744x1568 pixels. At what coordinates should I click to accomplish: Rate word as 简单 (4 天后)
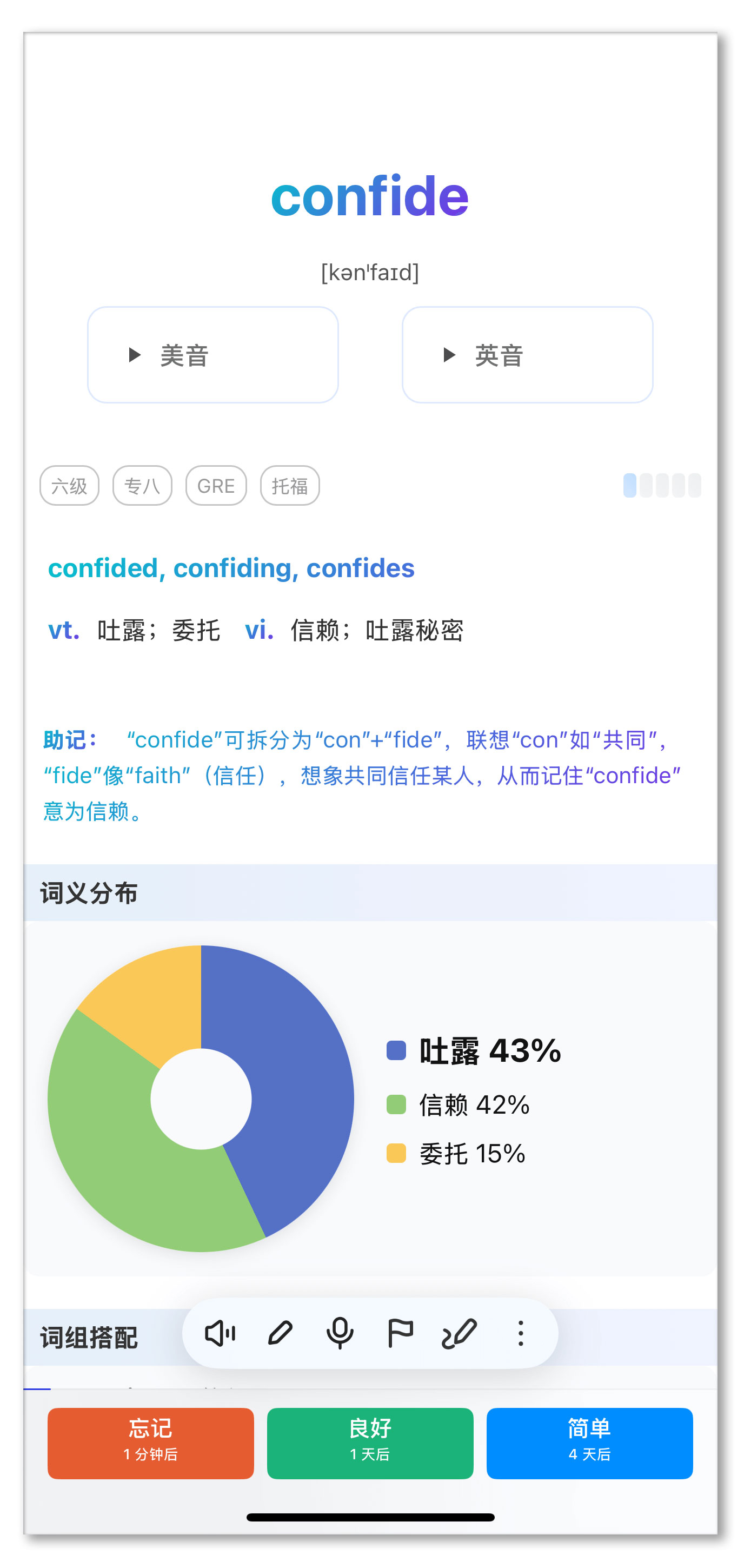[590, 1443]
